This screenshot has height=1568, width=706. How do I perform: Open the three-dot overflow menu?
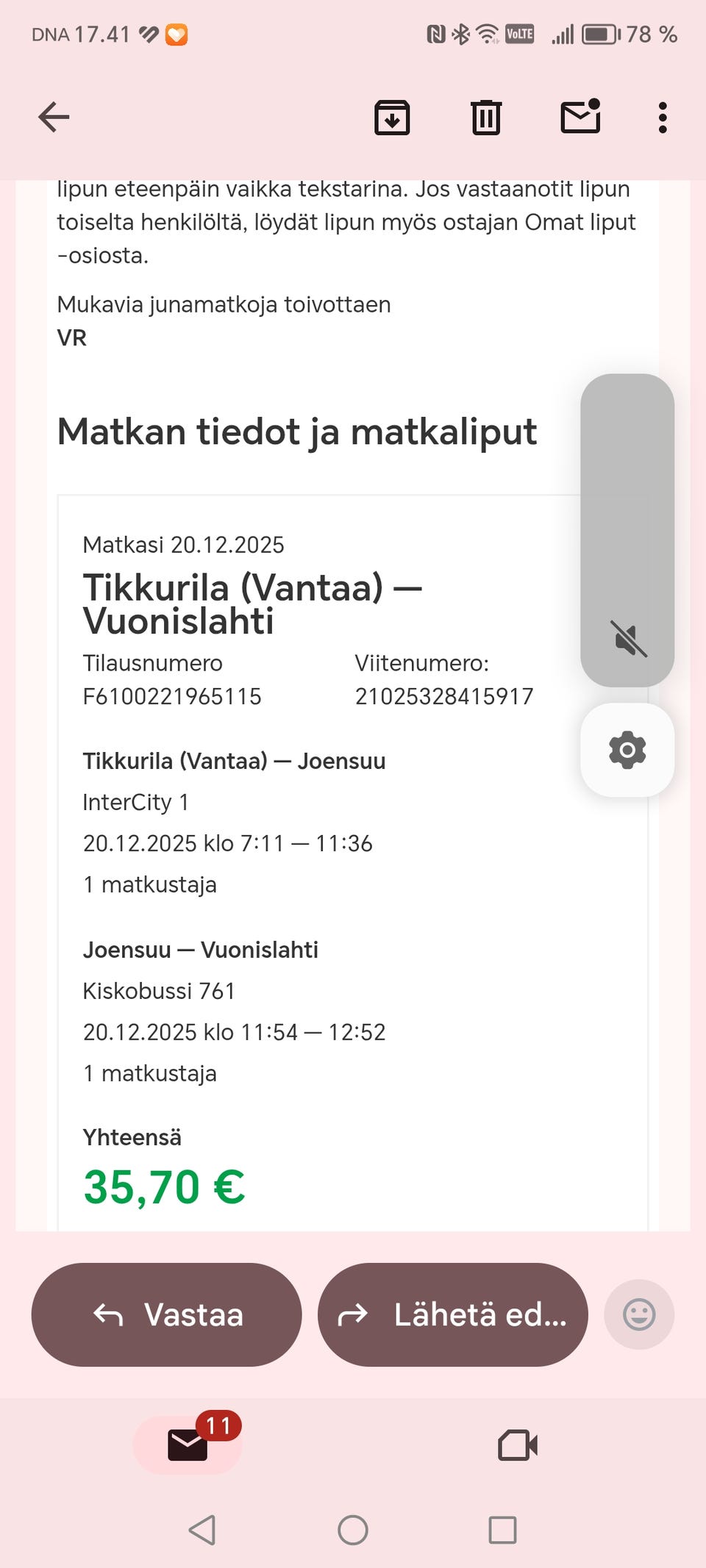[x=663, y=116]
